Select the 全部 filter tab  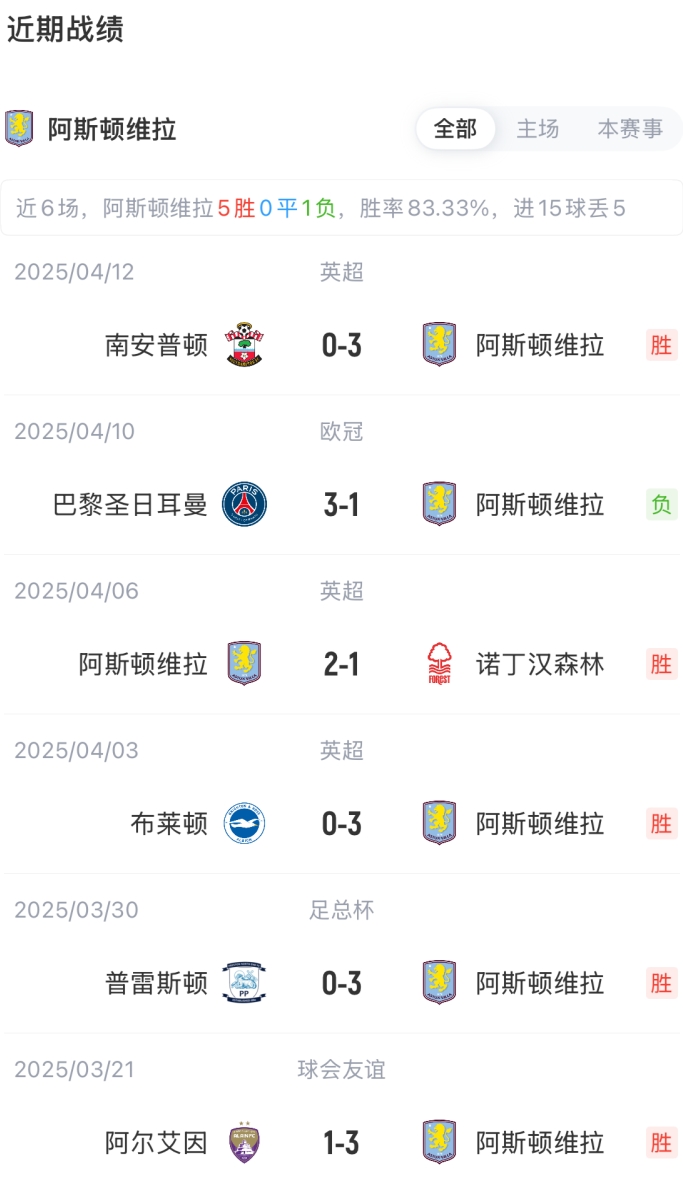[455, 129]
